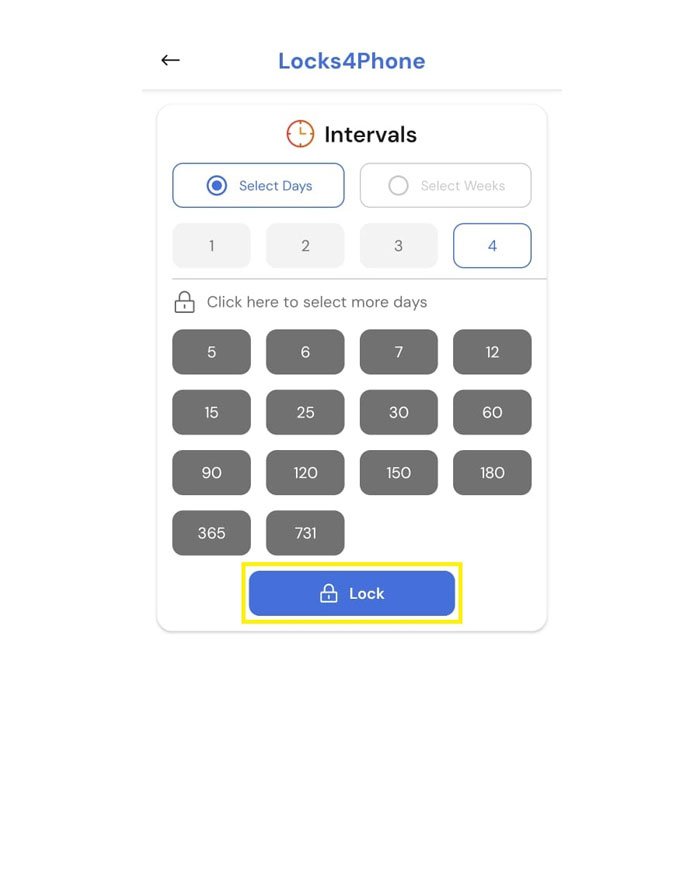The width and height of the screenshot is (700, 880).
Task: Set interval to 120 days
Action: 305,473
